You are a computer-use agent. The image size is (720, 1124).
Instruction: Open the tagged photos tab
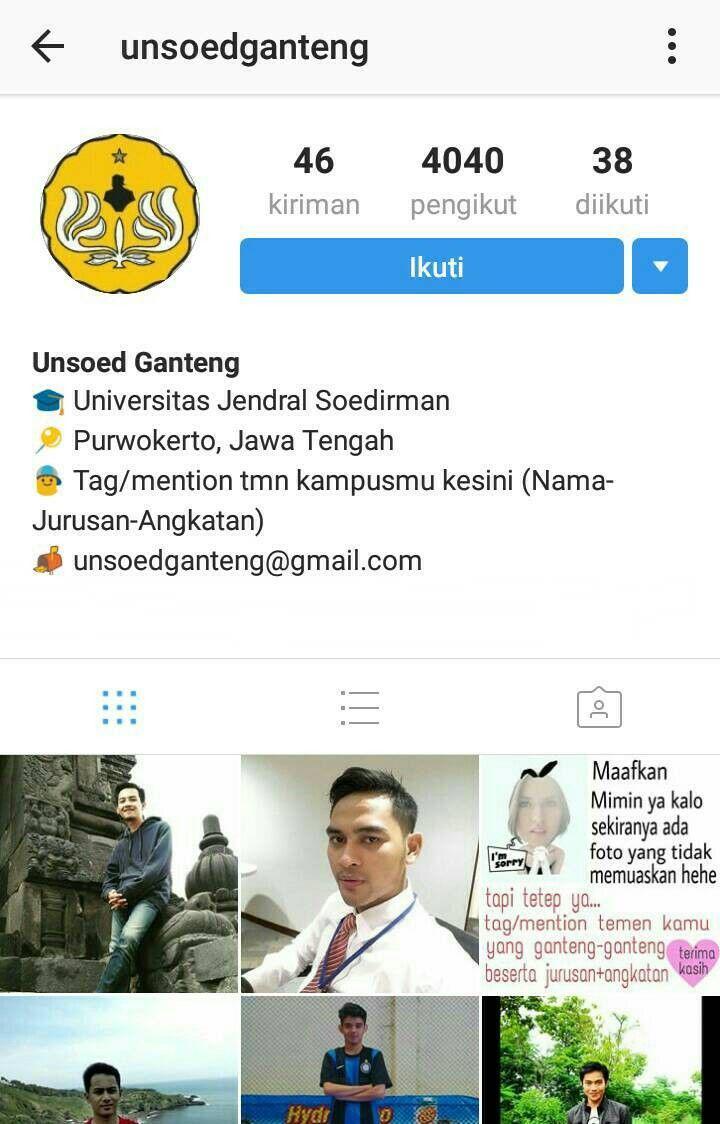(x=599, y=707)
